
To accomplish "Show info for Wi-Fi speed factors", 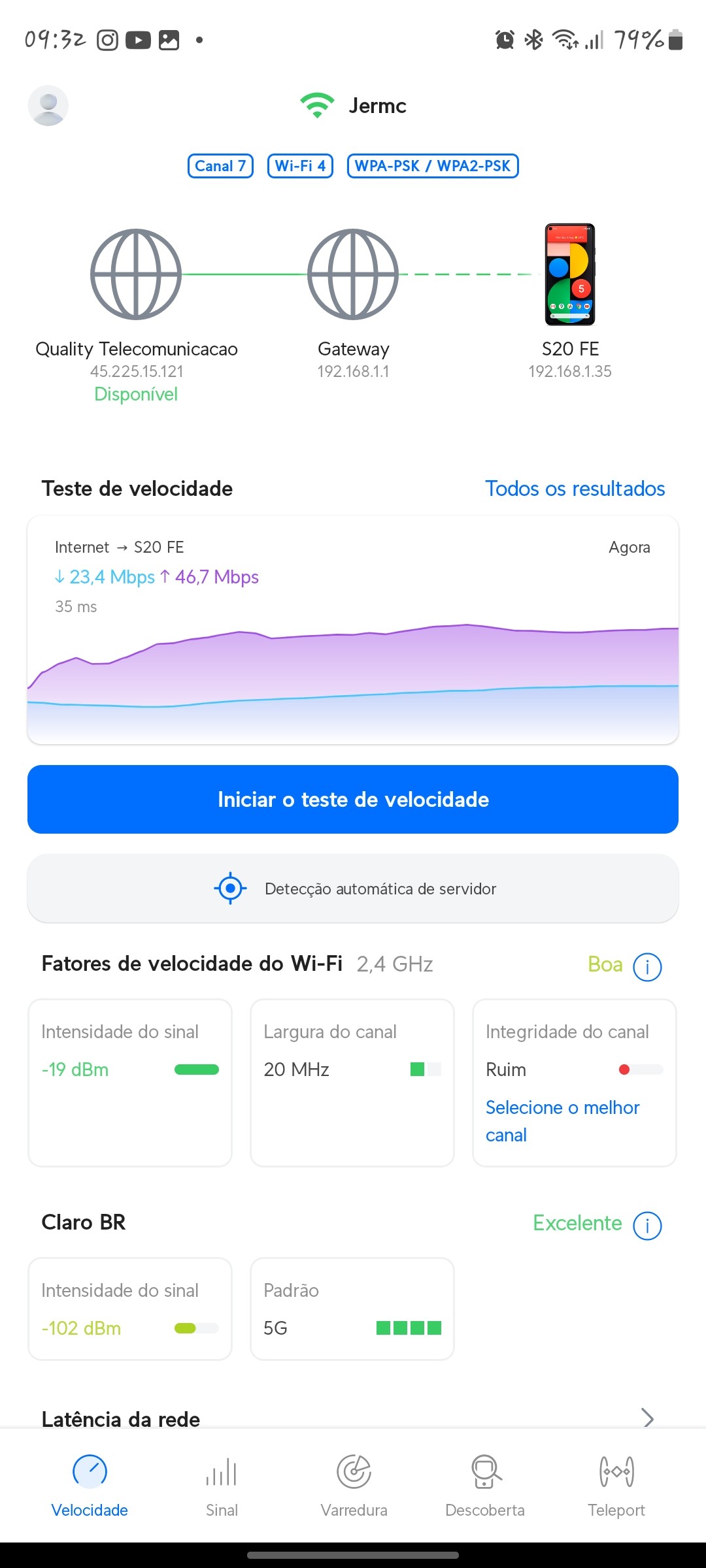I will 647,966.
